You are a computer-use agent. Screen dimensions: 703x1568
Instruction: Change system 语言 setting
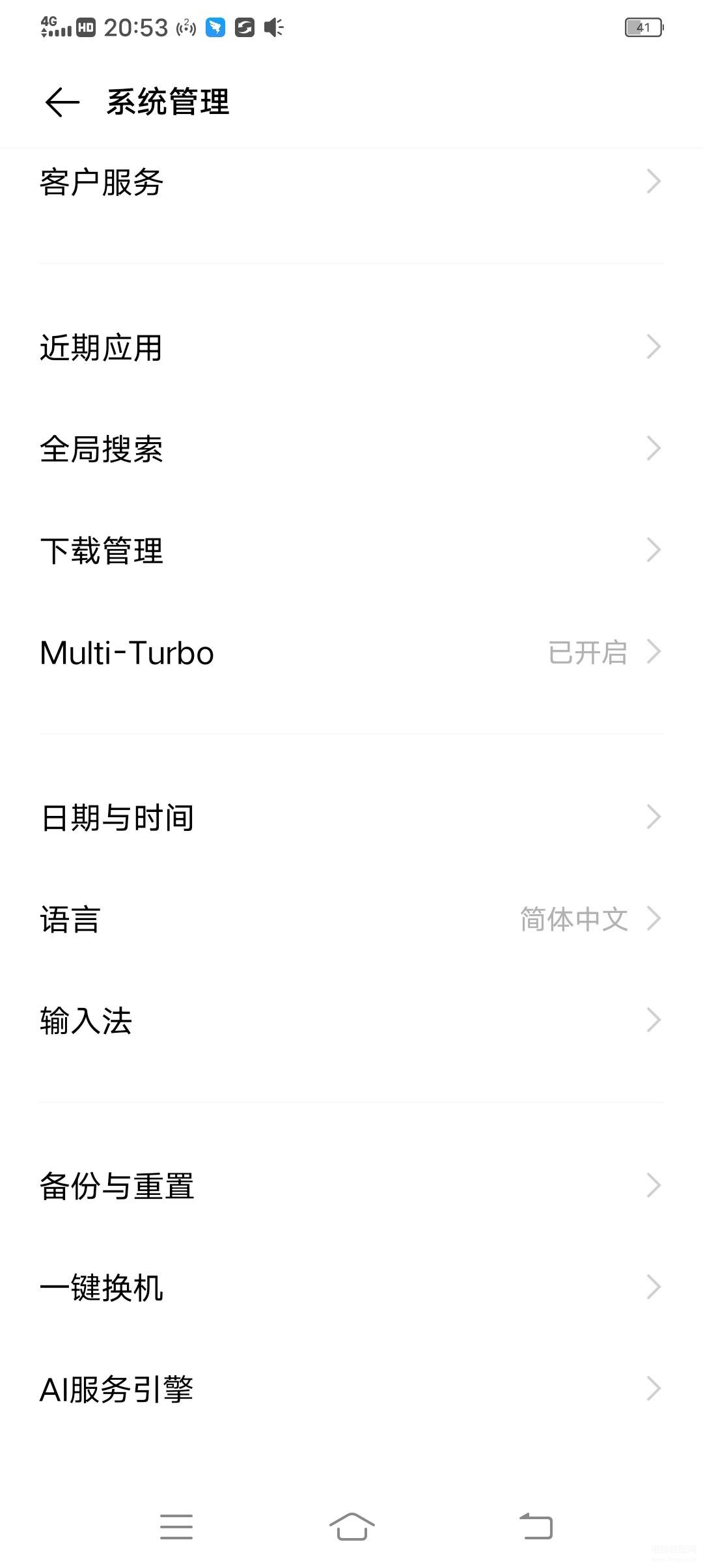click(351, 919)
